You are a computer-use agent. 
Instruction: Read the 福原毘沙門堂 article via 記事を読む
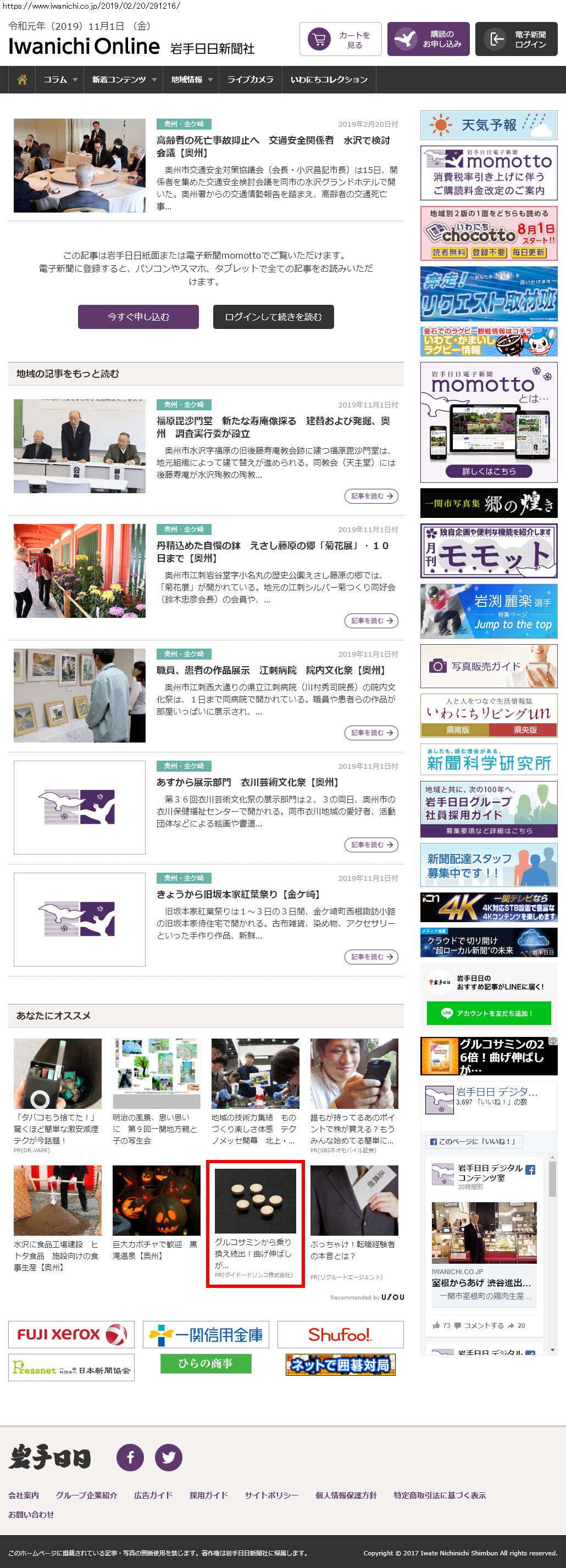[x=371, y=496]
